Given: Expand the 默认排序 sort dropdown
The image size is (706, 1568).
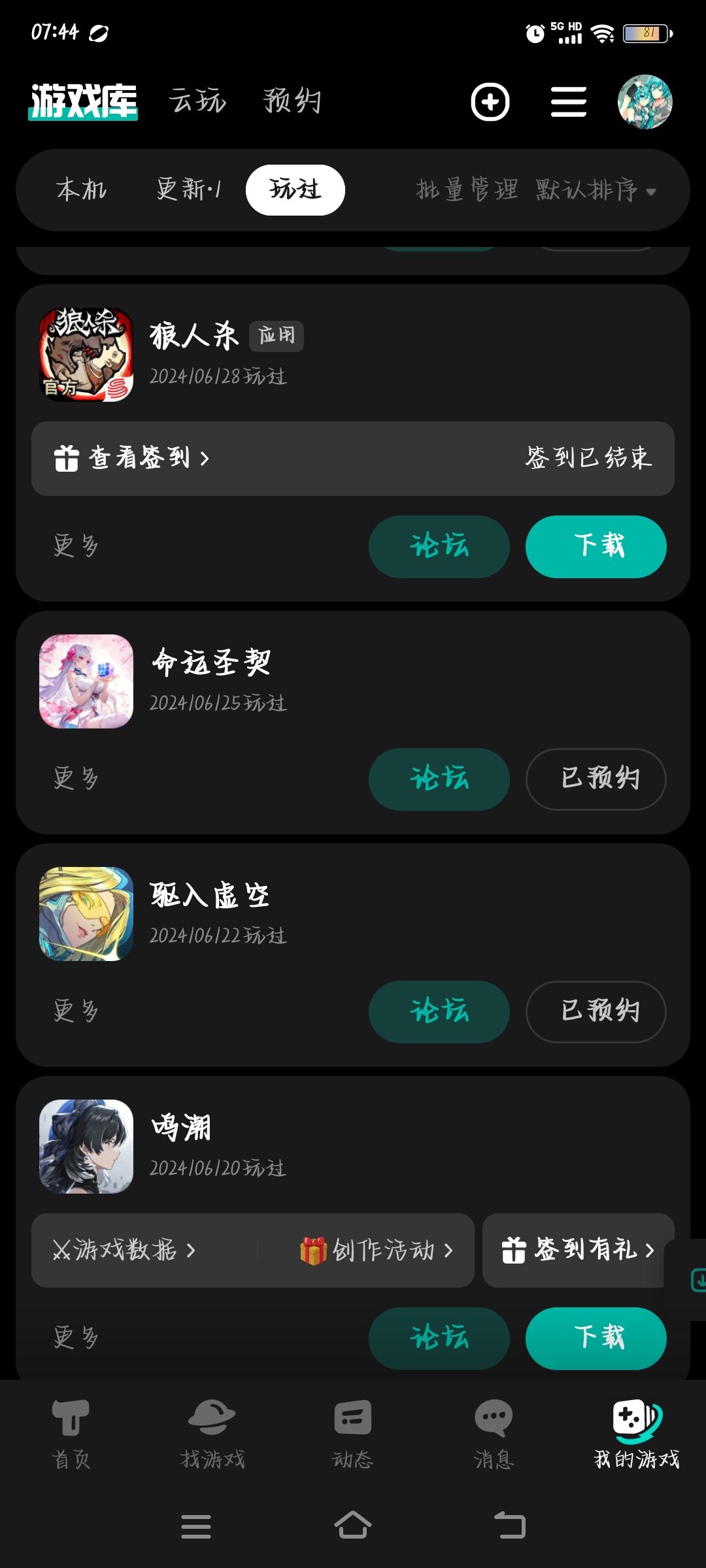Looking at the screenshot, I should (595, 190).
